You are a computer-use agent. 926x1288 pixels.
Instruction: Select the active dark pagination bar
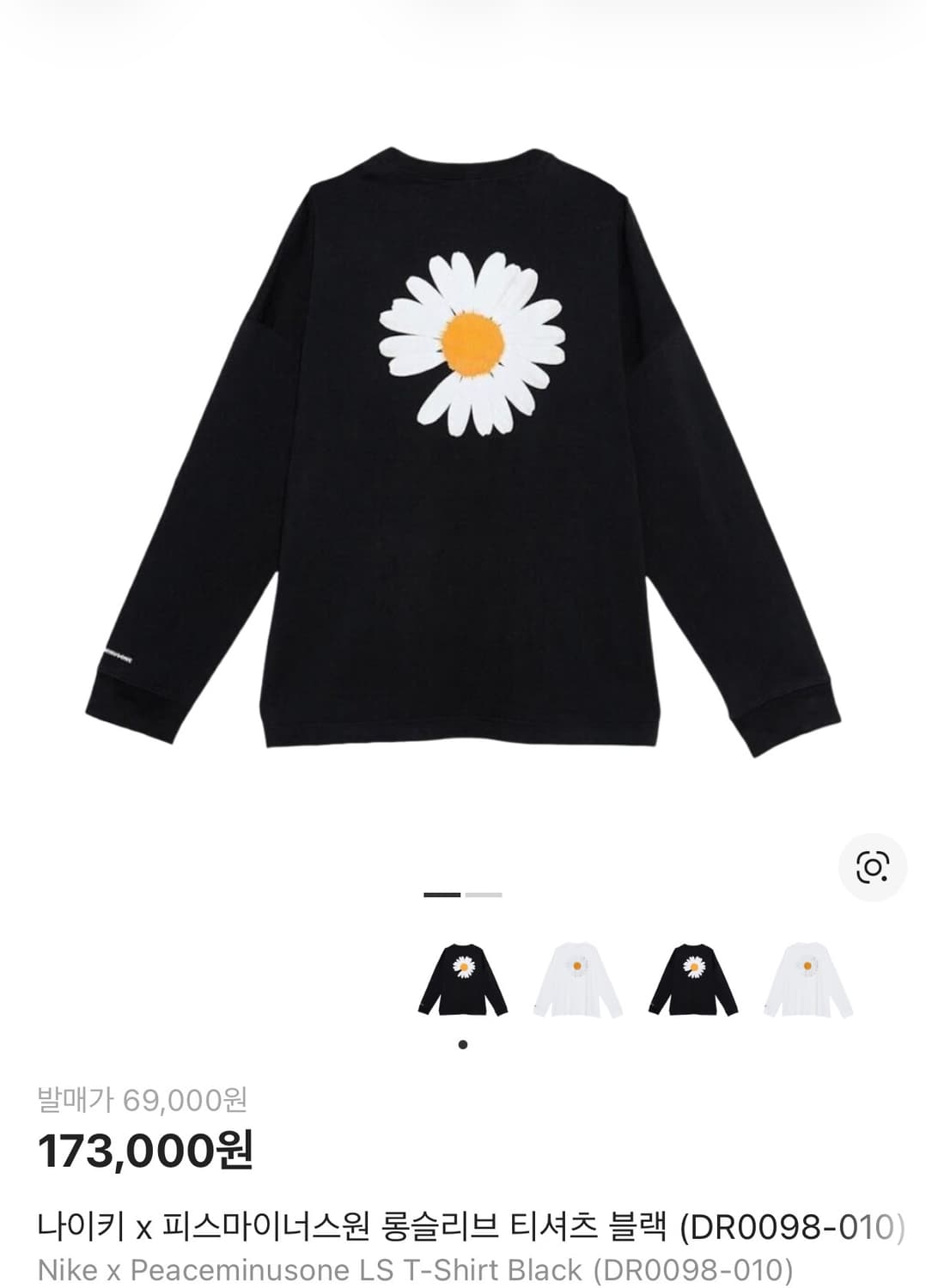click(x=442, y=896)
